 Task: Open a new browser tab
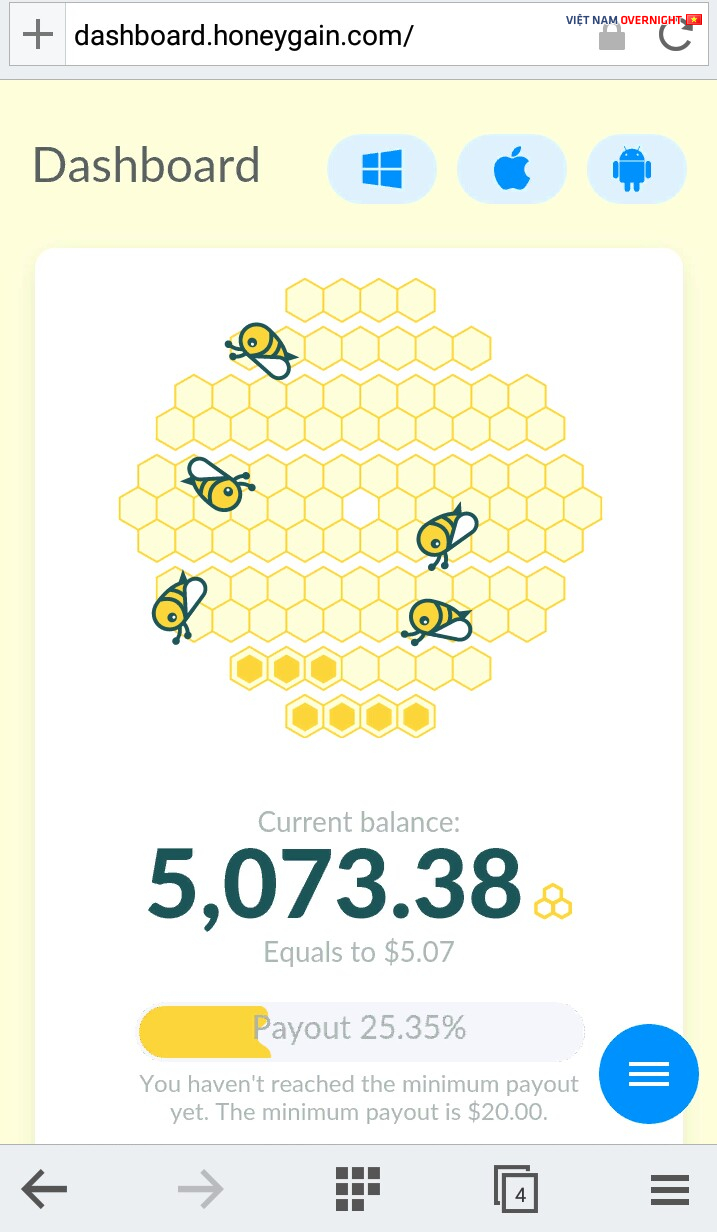pyautogui.click(x=37, y=35)
